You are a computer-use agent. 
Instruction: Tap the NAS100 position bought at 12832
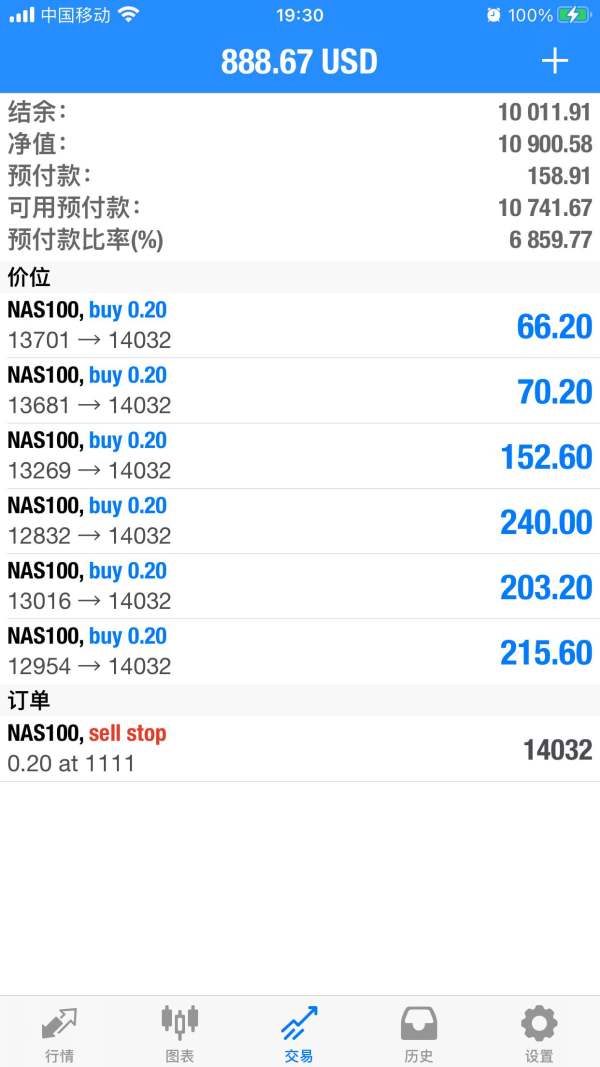(300, 521)
